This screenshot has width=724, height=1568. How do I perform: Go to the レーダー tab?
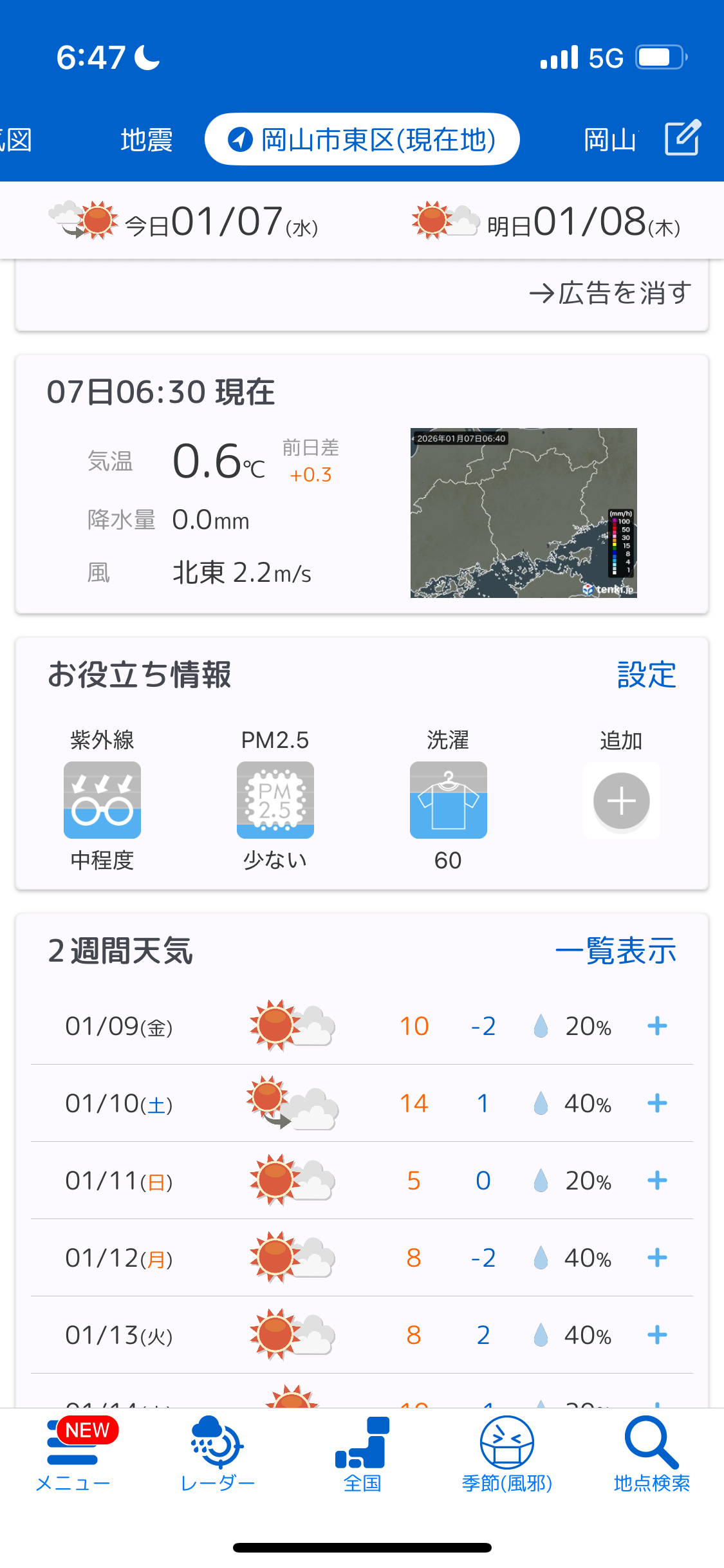[218, 1455]
